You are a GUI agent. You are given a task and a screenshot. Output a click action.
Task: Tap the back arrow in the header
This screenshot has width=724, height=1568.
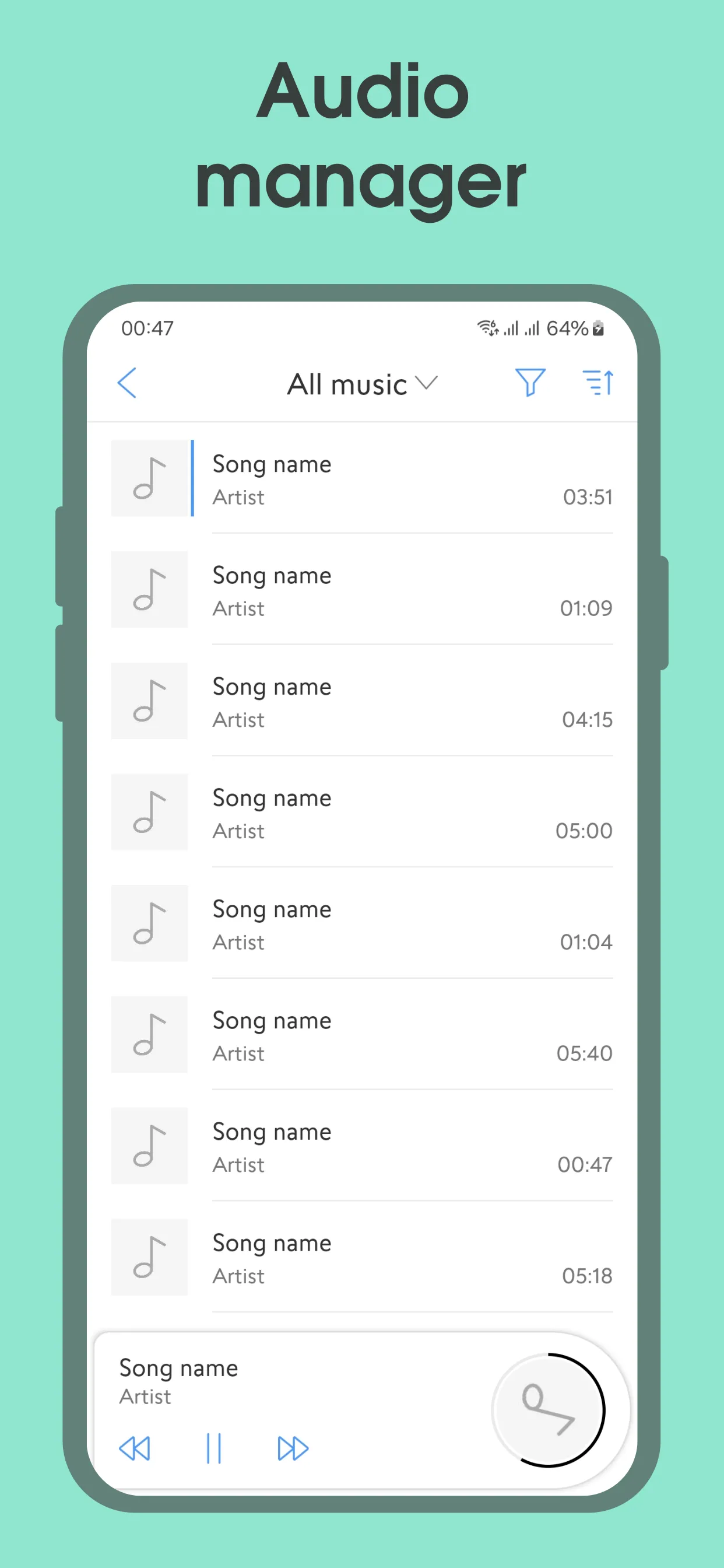pyautogui.click(x=128, y=383)
